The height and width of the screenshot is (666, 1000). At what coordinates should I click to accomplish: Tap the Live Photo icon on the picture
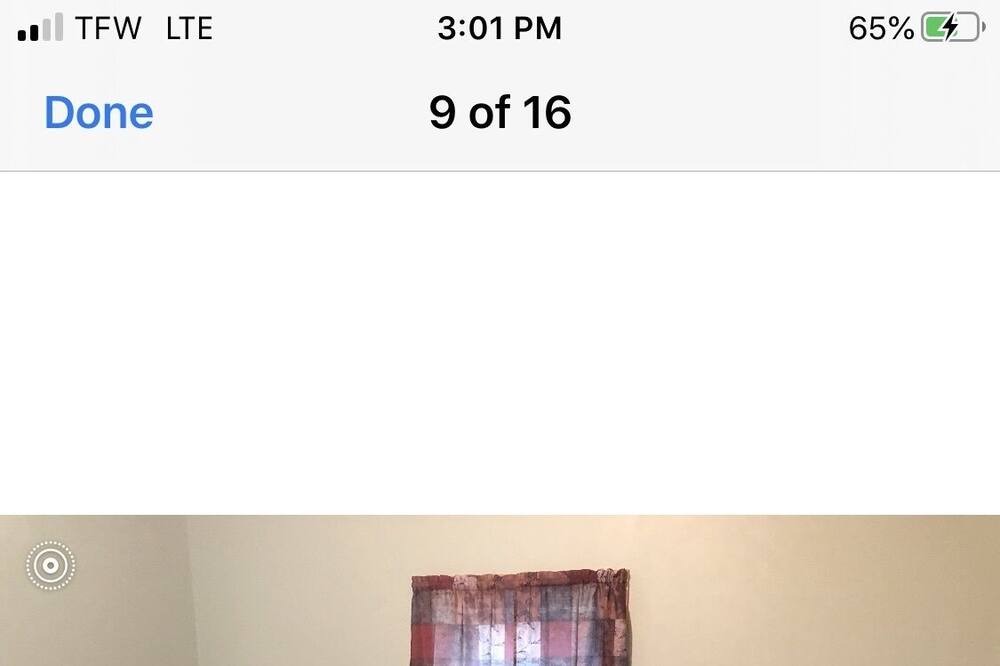[50, 566]
